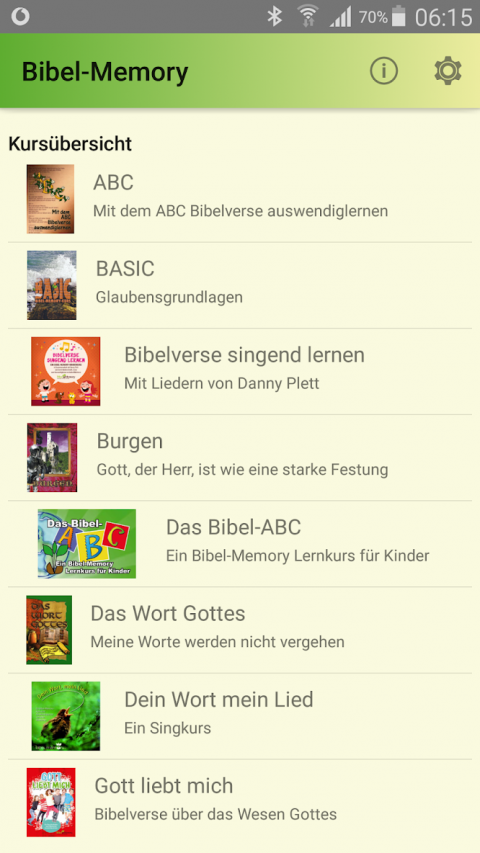Open Bibelverse singend lernen course
The height and width of the screenshot is (853, 480).
coord(240,372)
